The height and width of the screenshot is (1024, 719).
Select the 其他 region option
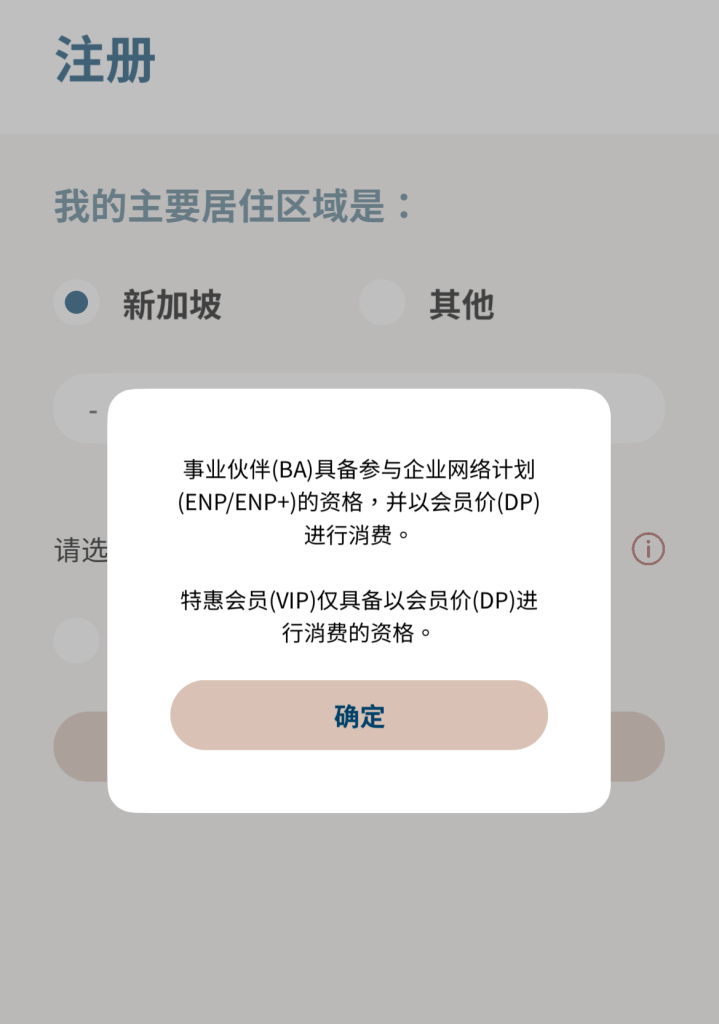click(x=382, y=303)
